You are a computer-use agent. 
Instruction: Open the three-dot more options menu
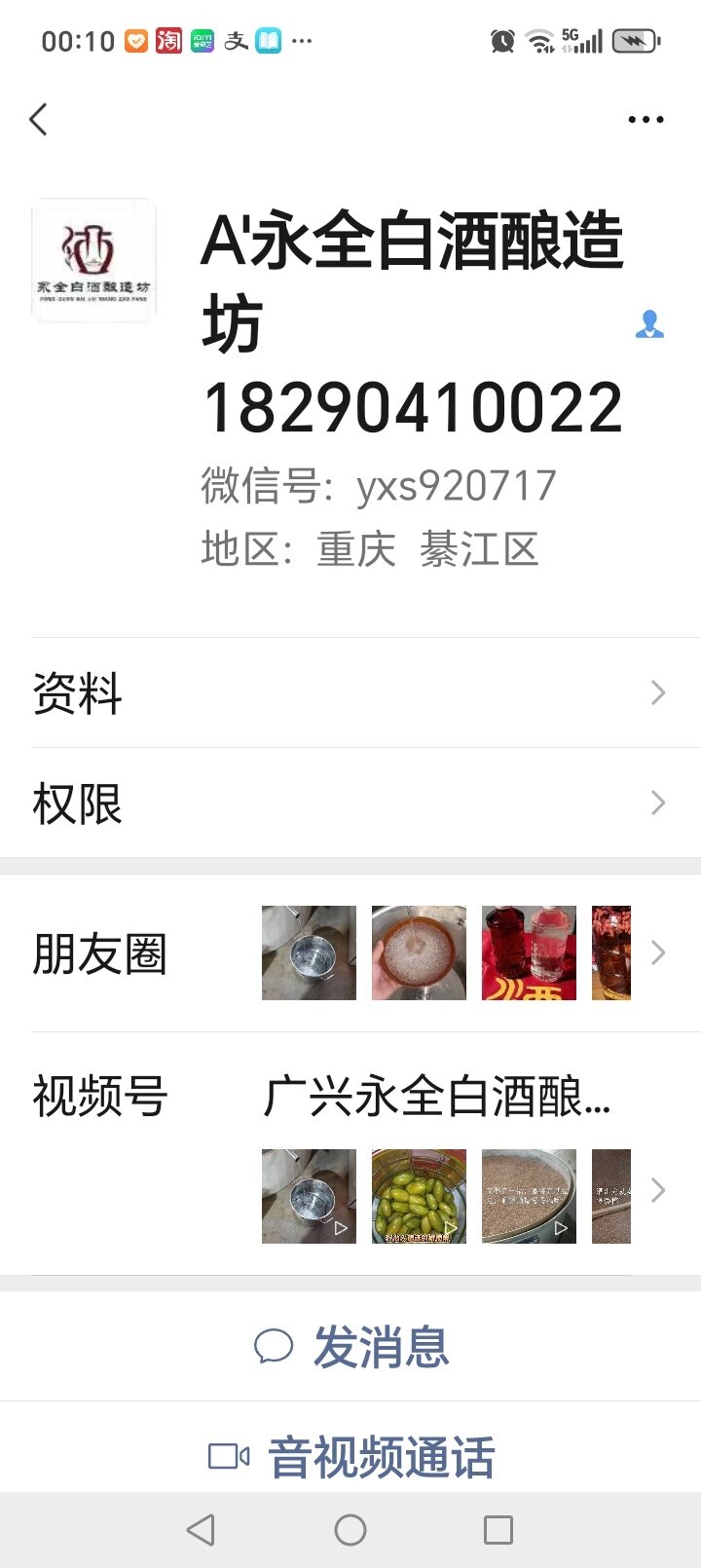tap(646, 120)
